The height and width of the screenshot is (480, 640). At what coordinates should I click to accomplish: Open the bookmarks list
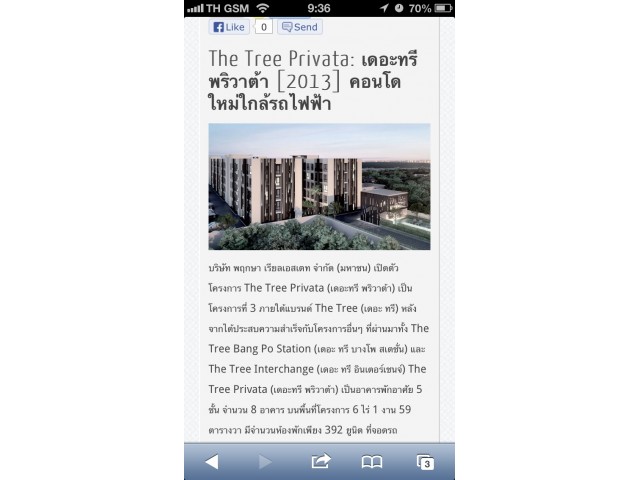click(x=372, y=461)
